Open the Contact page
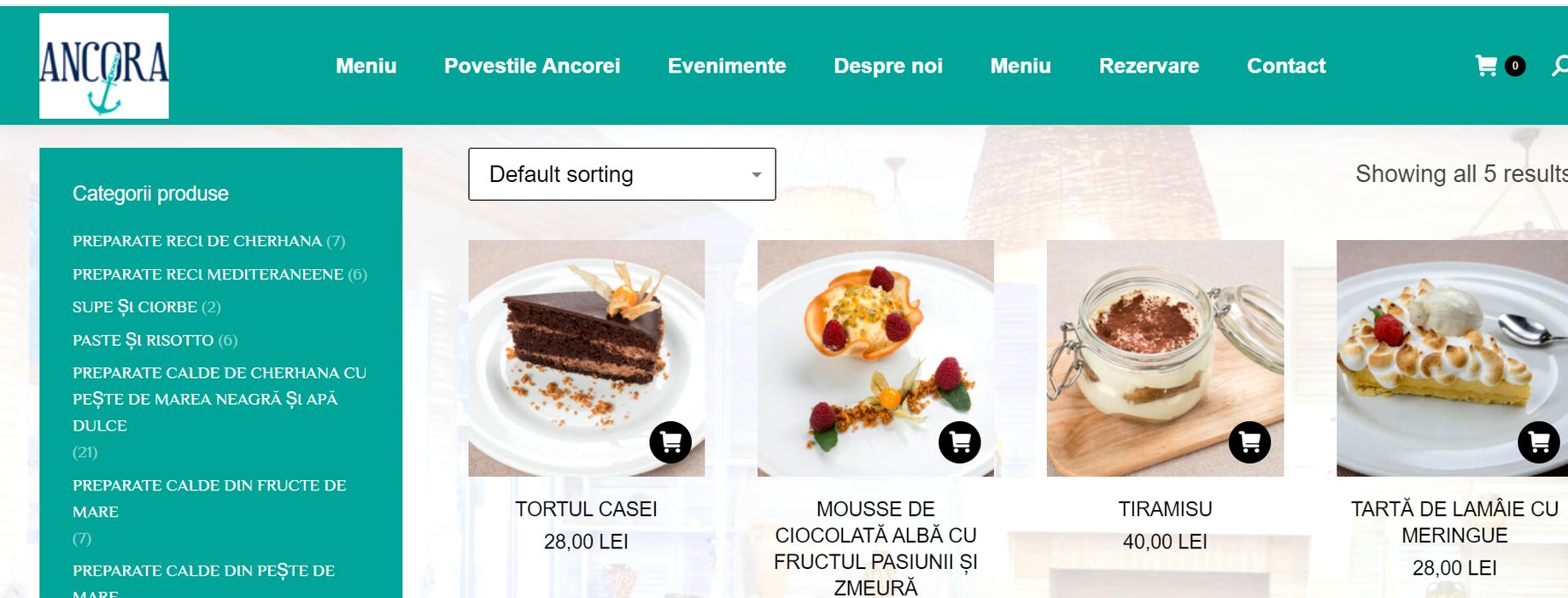The image size is (1568, 598). point(1285,66)
